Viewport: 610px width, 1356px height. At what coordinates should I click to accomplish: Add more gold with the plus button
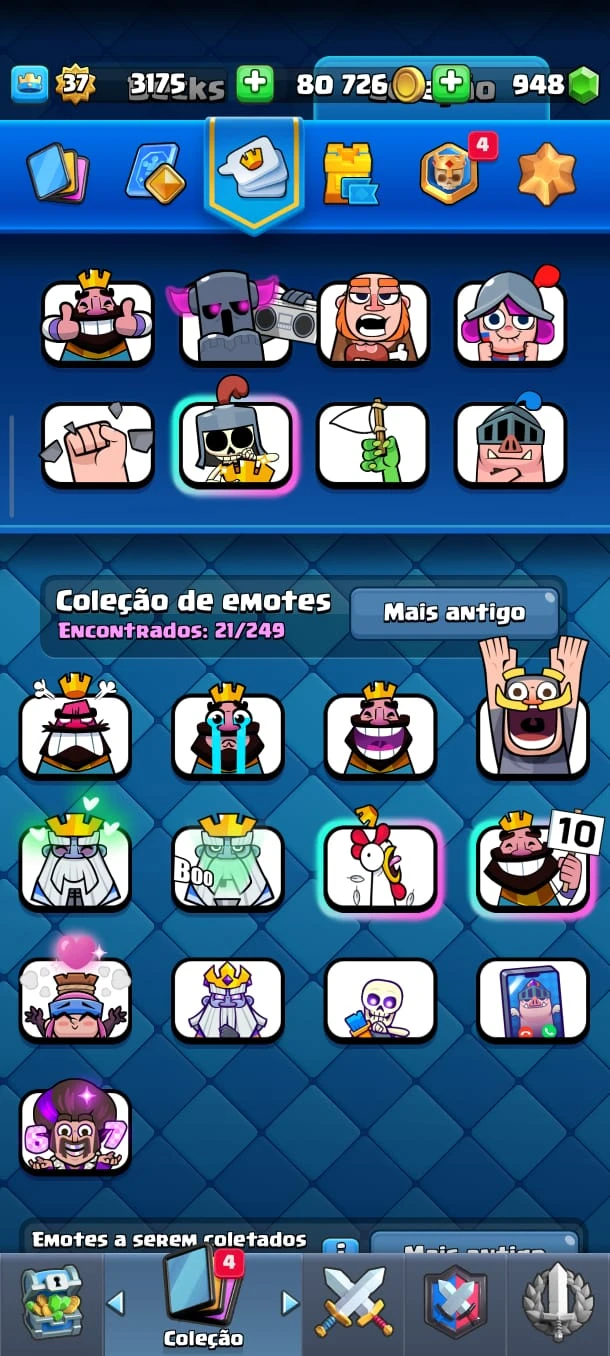pyautogui.click(x=451, y=84)
